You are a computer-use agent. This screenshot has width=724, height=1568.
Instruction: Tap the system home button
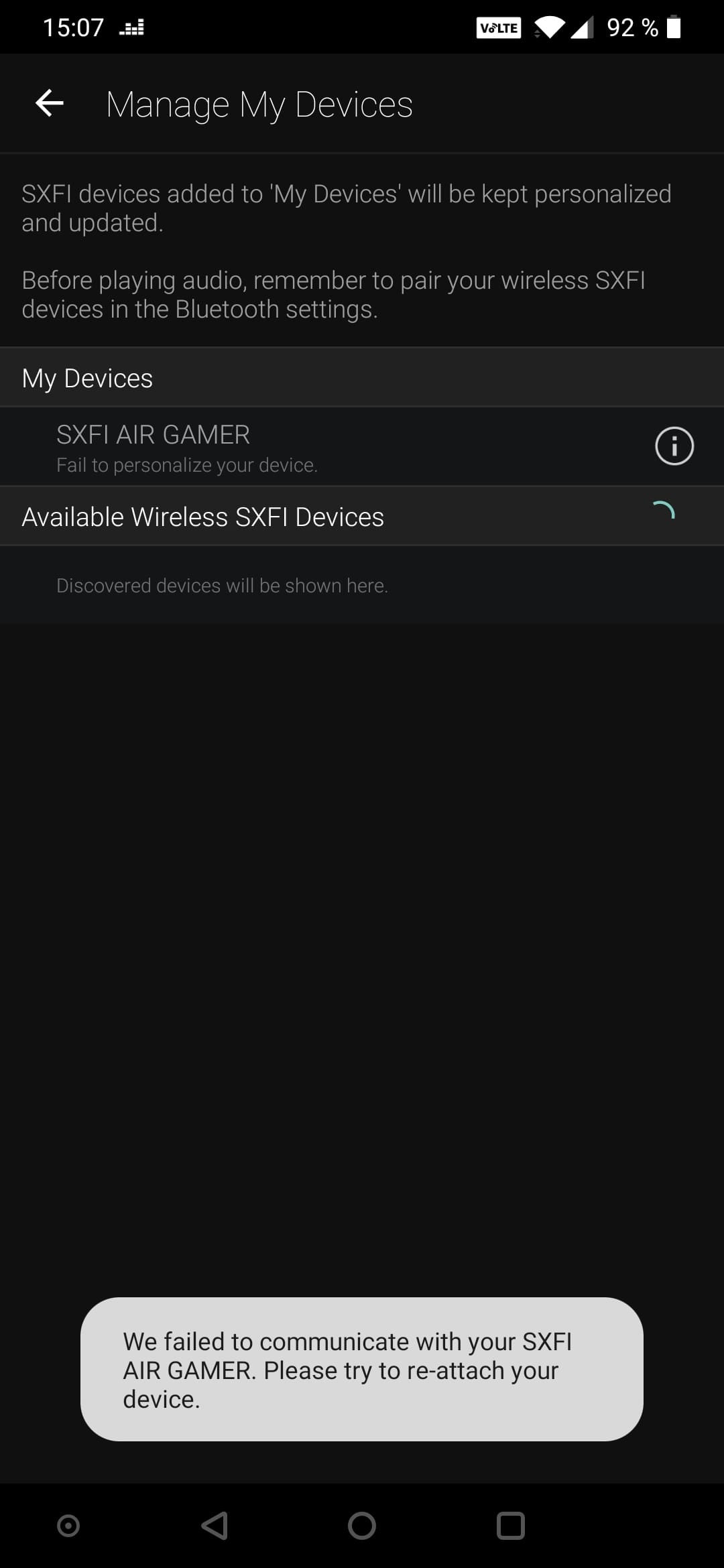point(361,1526)
